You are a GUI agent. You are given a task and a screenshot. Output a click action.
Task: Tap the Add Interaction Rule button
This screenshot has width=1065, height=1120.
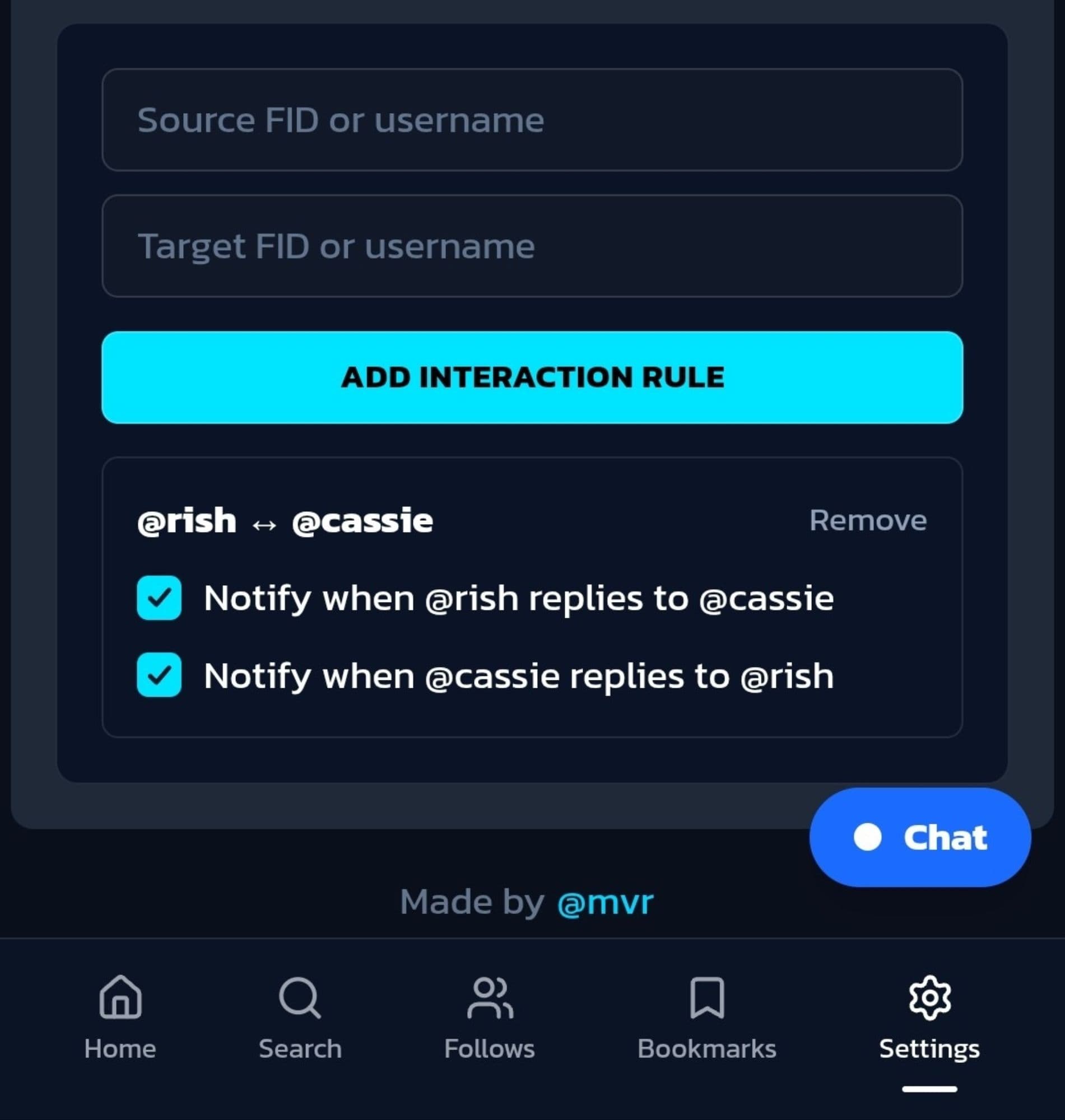tap(532, 377)
